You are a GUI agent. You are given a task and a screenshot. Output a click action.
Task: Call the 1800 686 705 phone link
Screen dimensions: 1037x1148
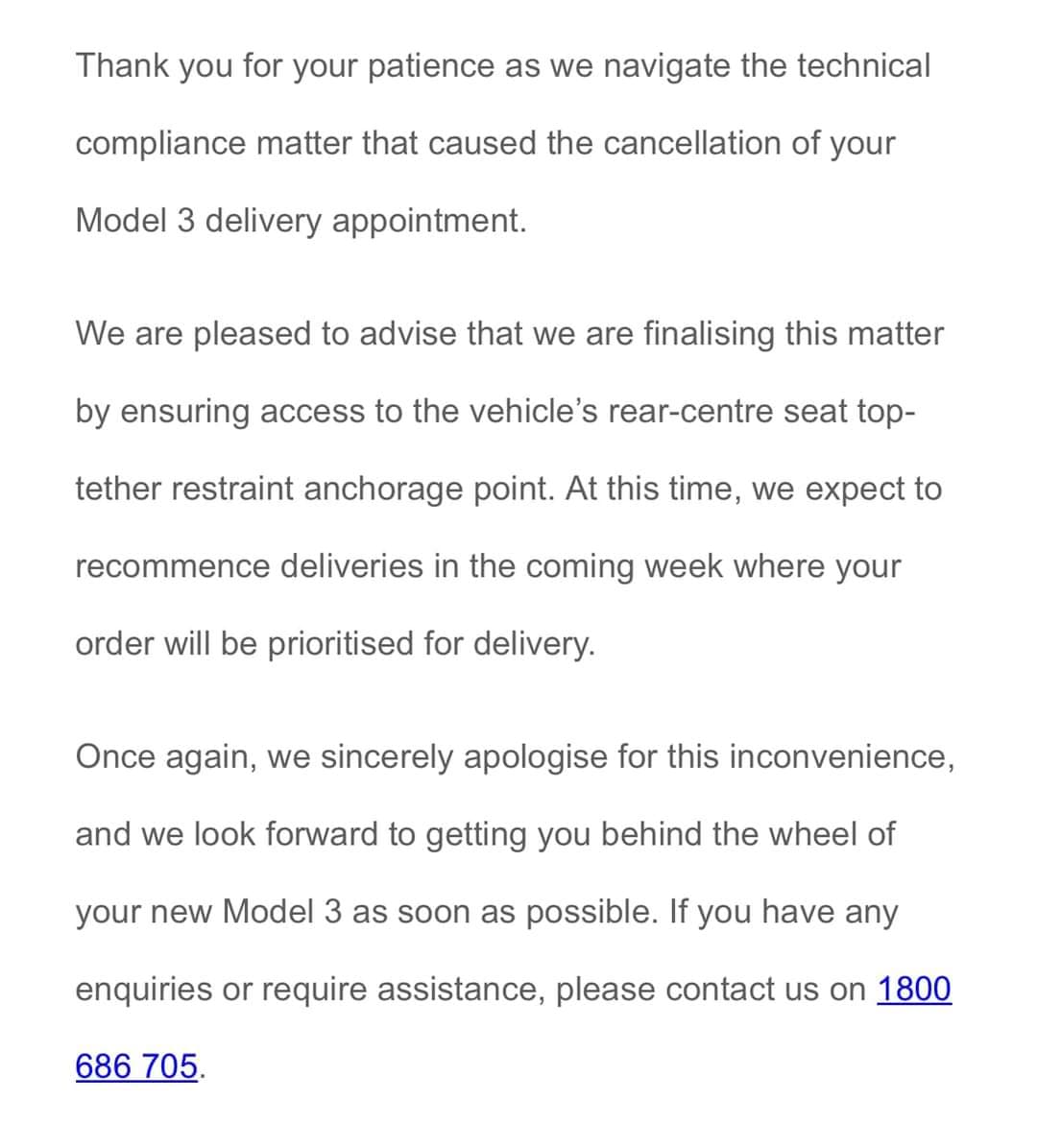click(913, 988)
